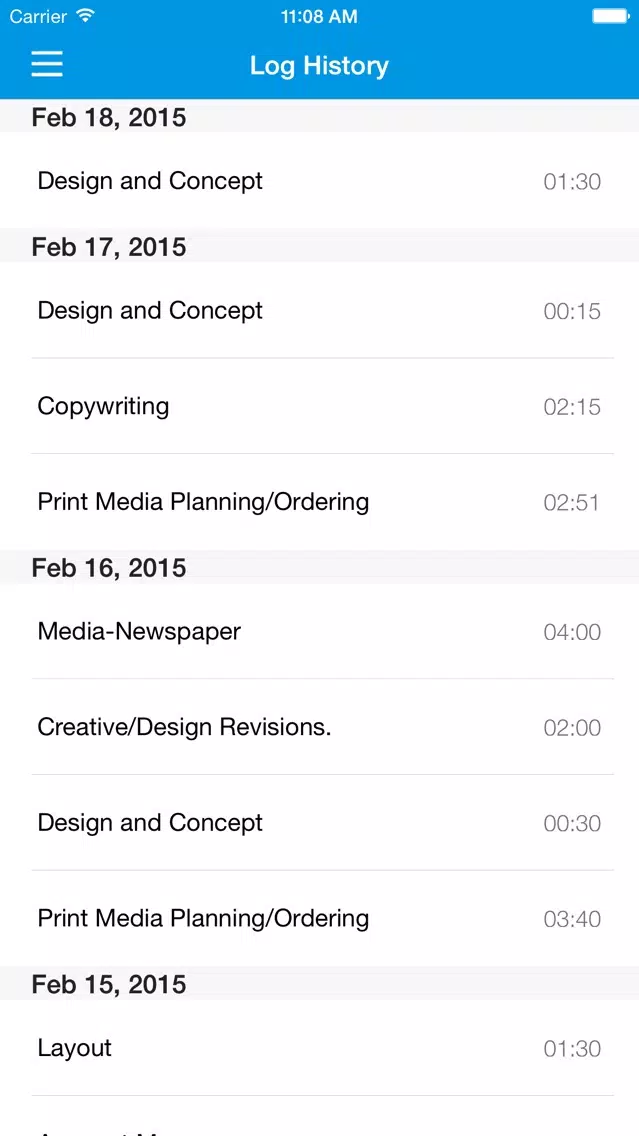This screenshot has height=1136, width=639.
Task: Open Feb 16 Design and Concept entry
Action: click(320, 822)
